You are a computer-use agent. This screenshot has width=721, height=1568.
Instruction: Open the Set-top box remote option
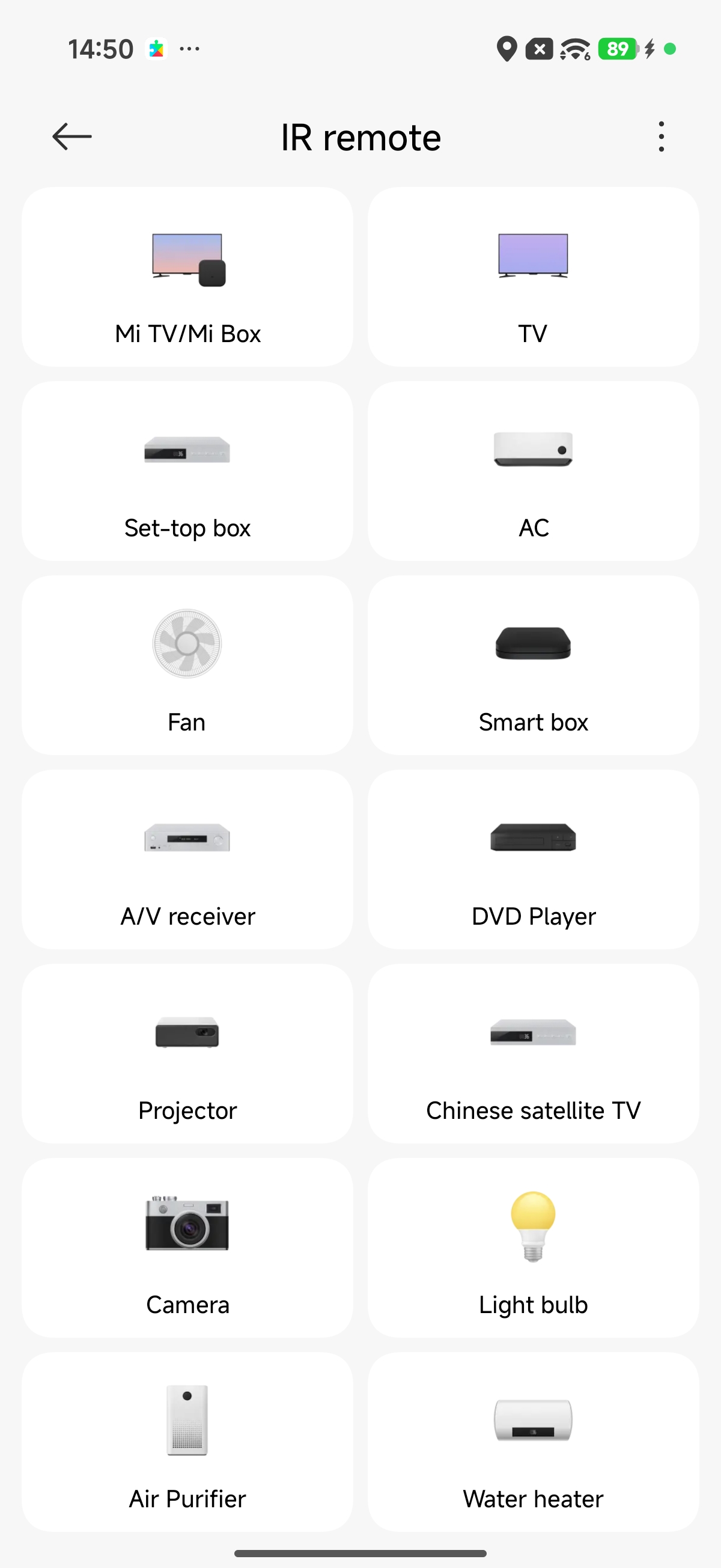tap(187, 471)
